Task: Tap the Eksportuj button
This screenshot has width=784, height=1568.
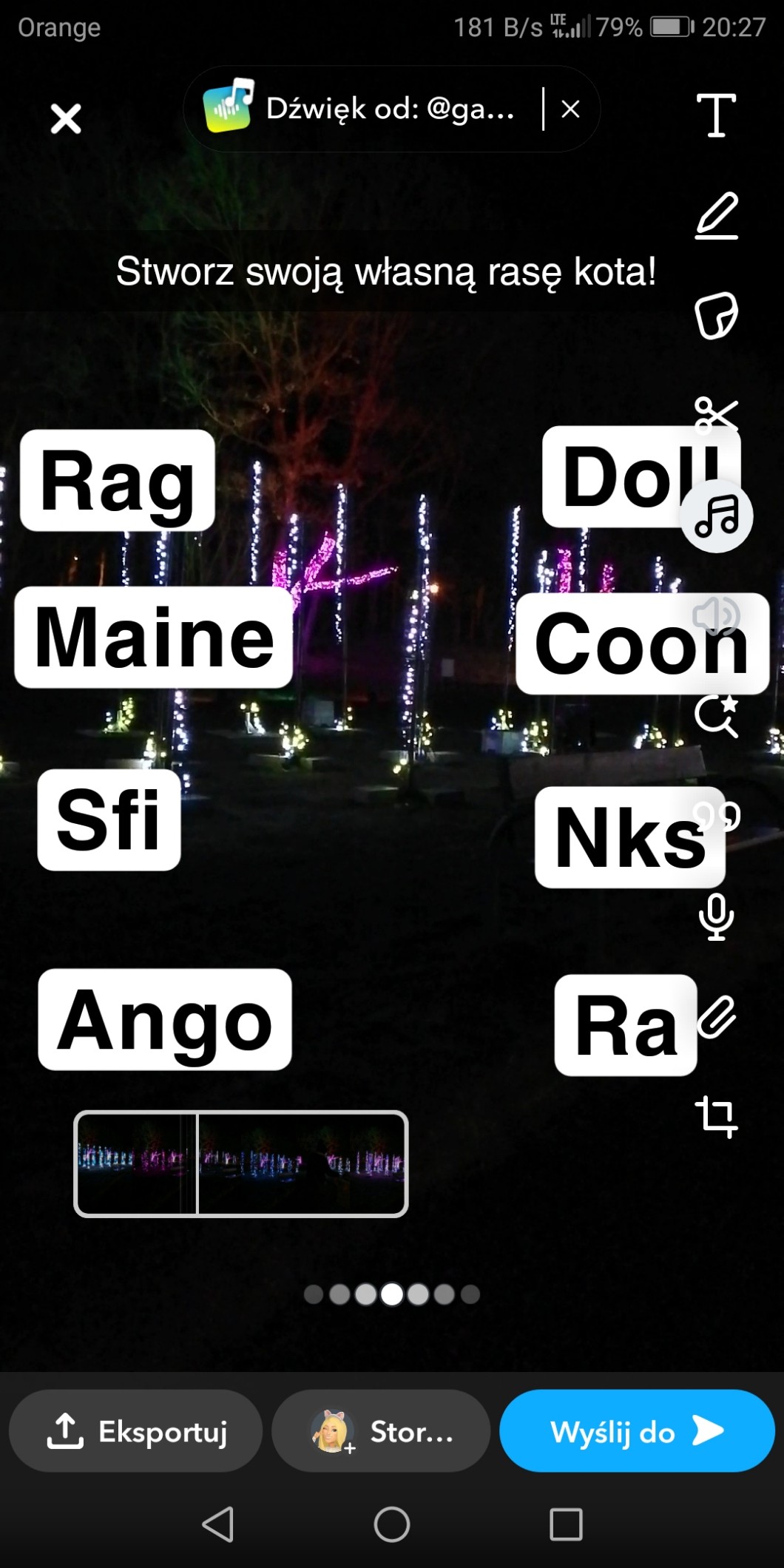Action: pos(136,1432)
